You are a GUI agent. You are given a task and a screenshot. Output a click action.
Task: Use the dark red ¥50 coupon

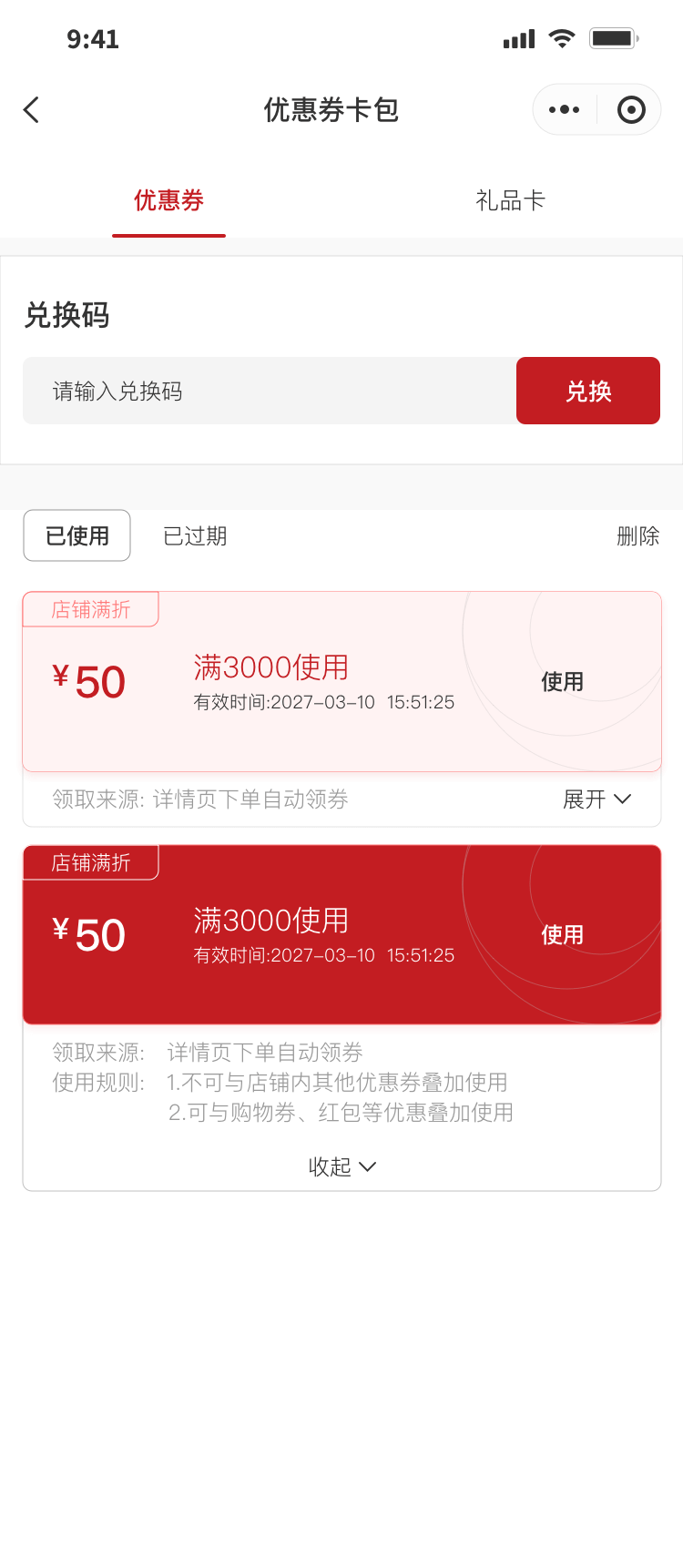tap(562, 934)
